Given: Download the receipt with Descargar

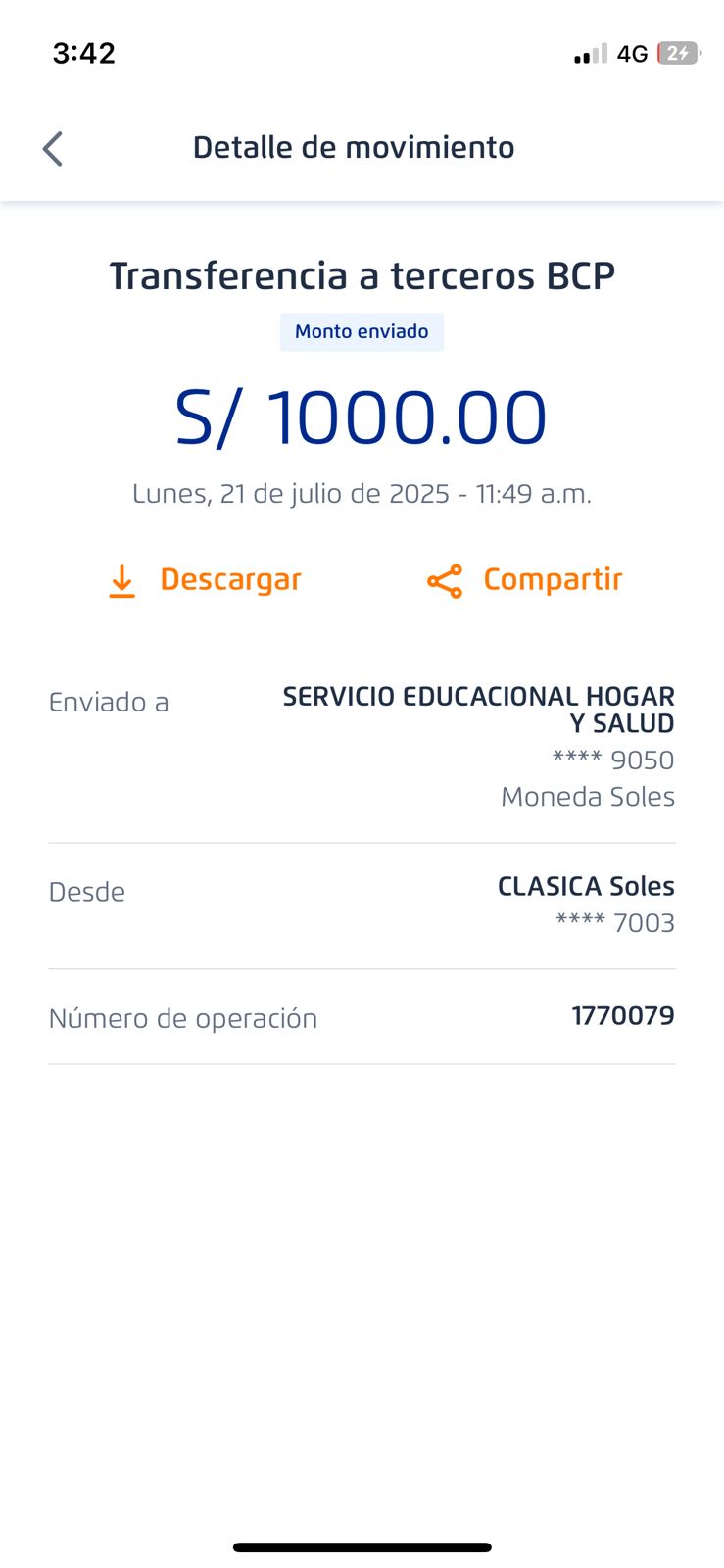Looking at the screenshot, I should [204, 580].
